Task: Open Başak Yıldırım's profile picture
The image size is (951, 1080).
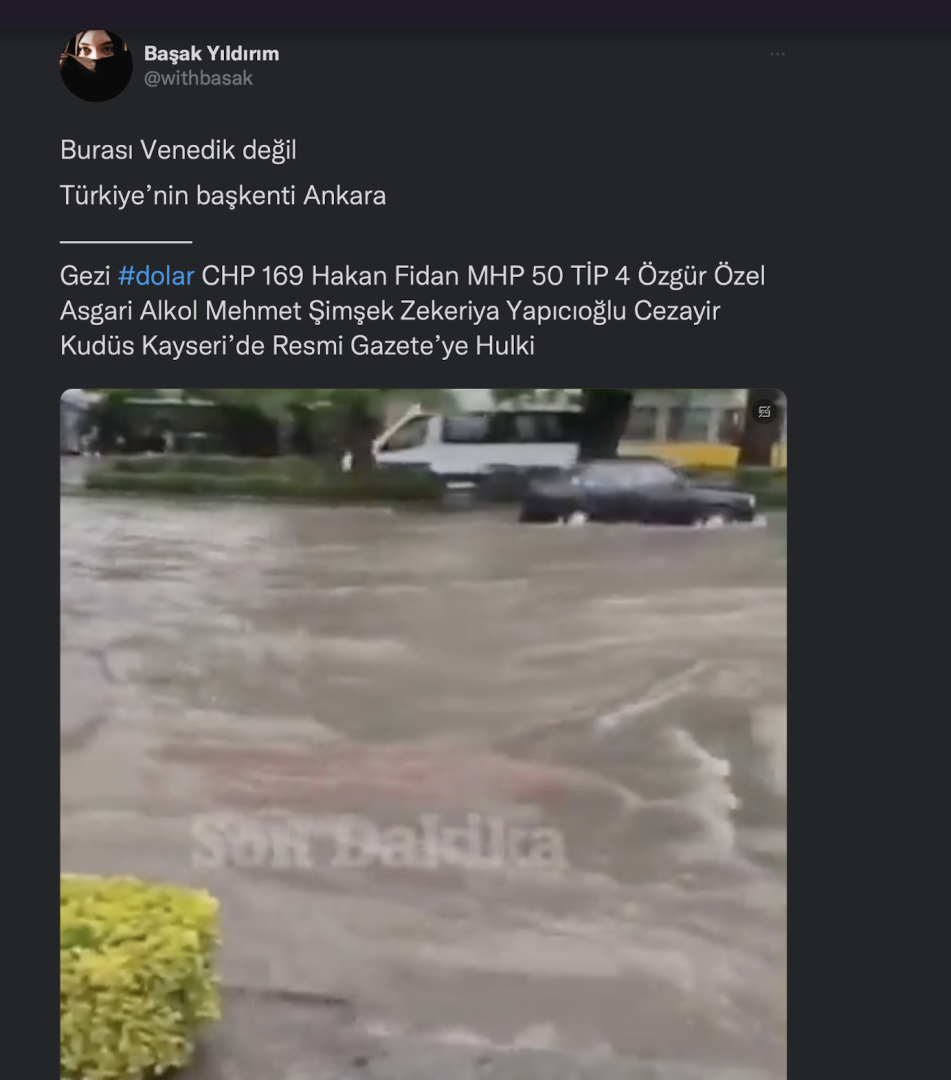Action: coord(96,65)
